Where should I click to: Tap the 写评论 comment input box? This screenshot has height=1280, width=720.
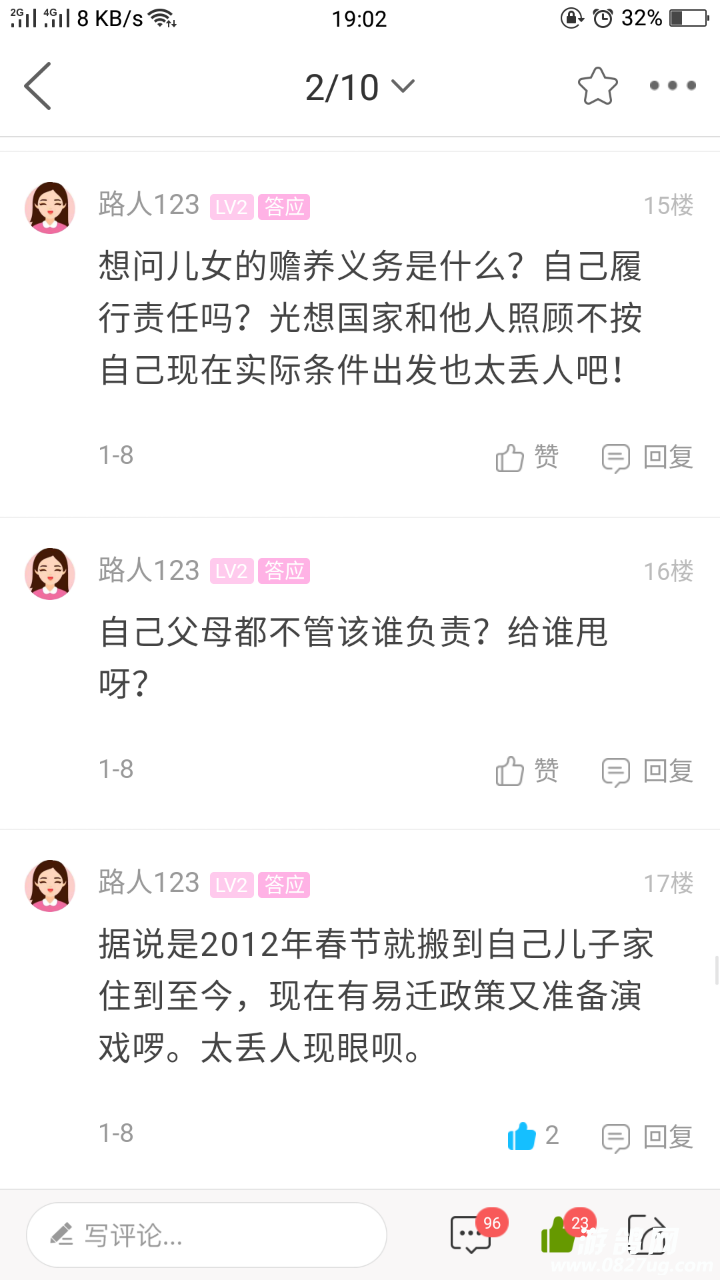click(206, 1235)
